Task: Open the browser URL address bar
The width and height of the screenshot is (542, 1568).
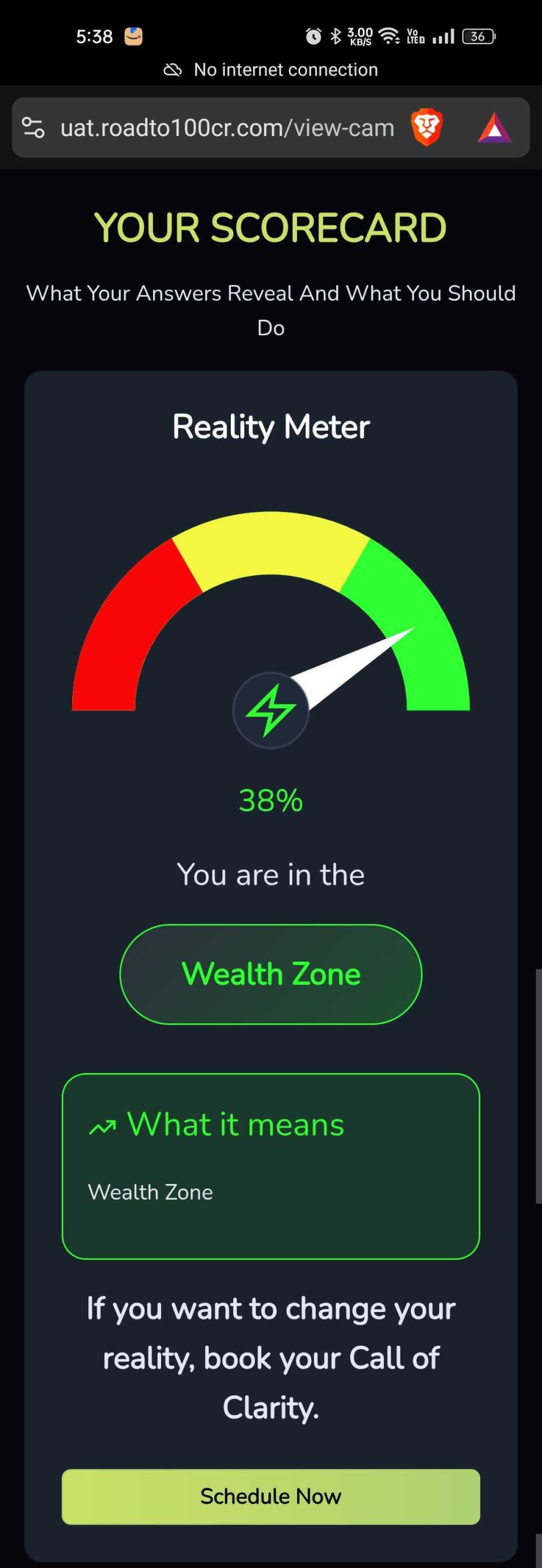Action: (x=227, y=128)
